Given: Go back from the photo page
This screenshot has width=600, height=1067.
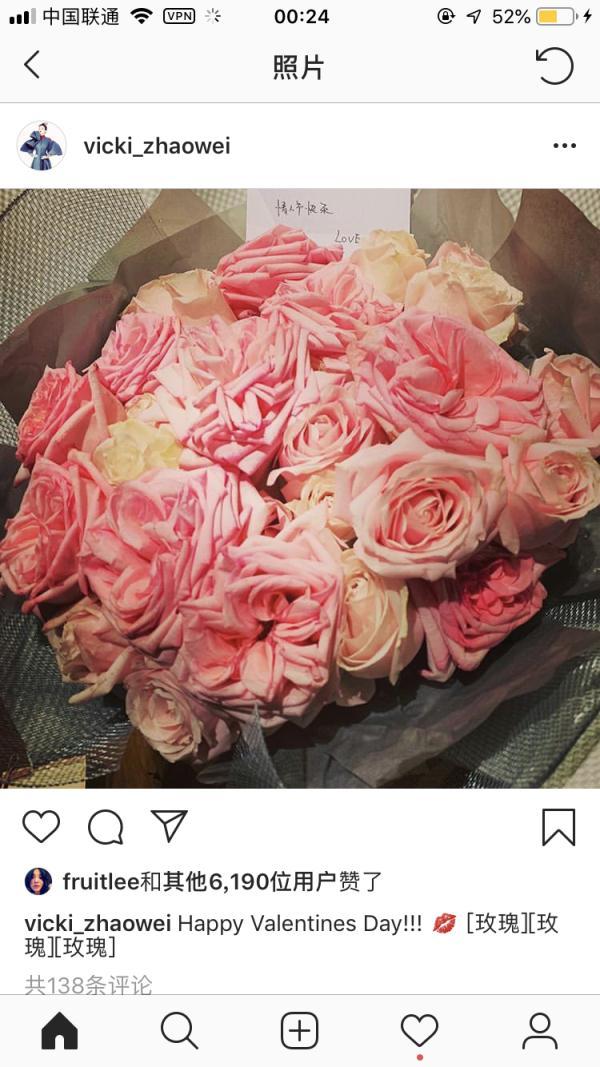Looking at the screenshot, I should [31, 65].
